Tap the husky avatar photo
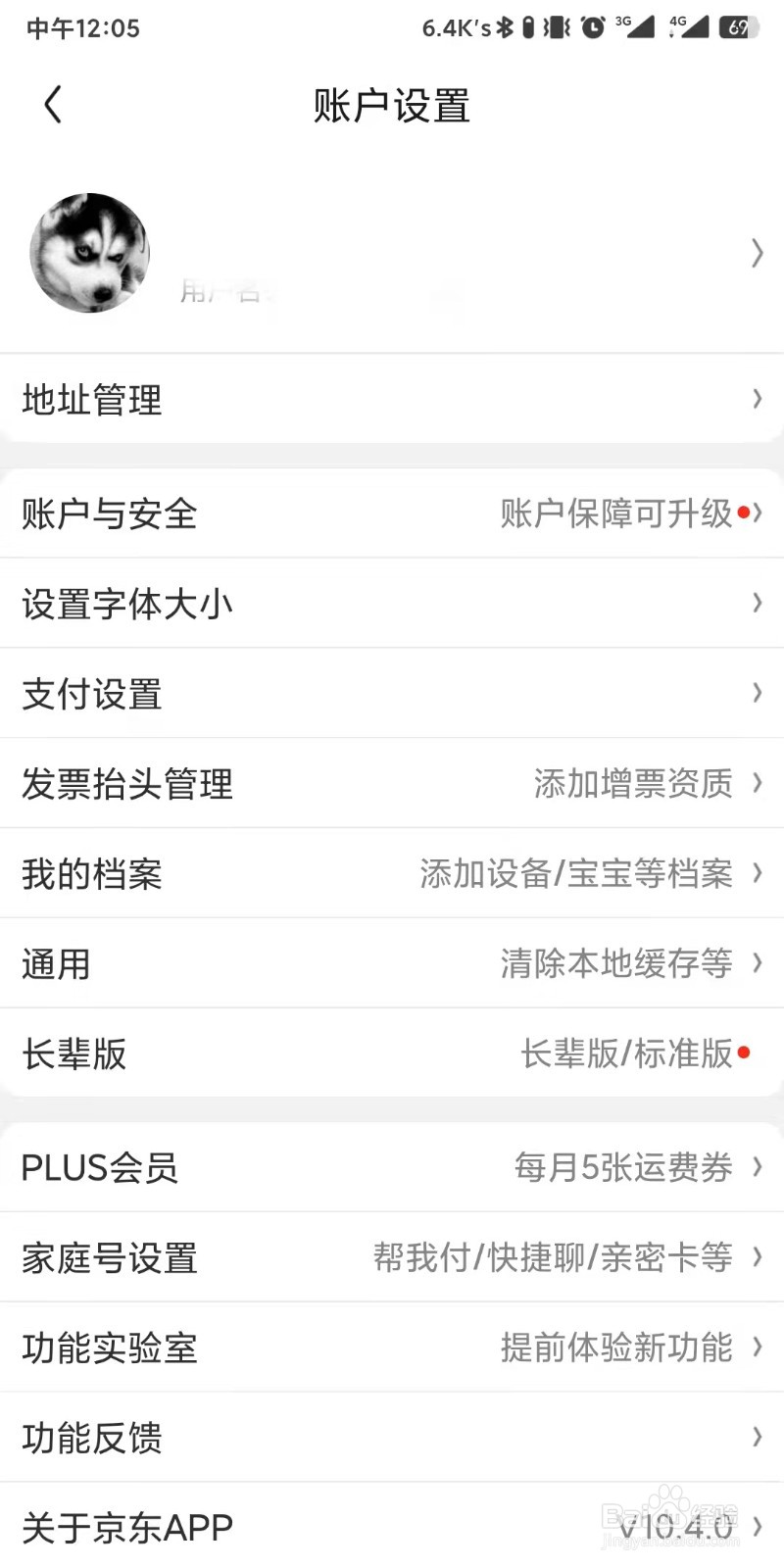The image size is (784, 1568). click(89, 253)
